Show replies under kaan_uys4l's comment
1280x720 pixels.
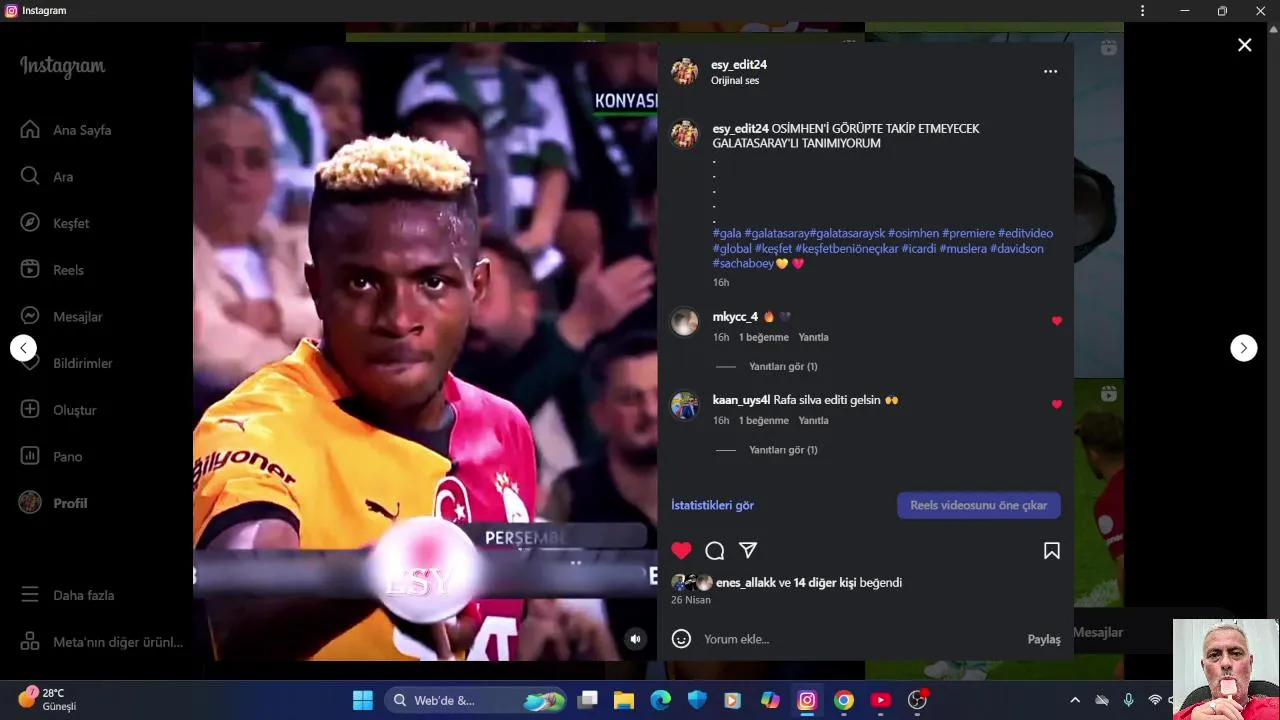coord(783,450)
